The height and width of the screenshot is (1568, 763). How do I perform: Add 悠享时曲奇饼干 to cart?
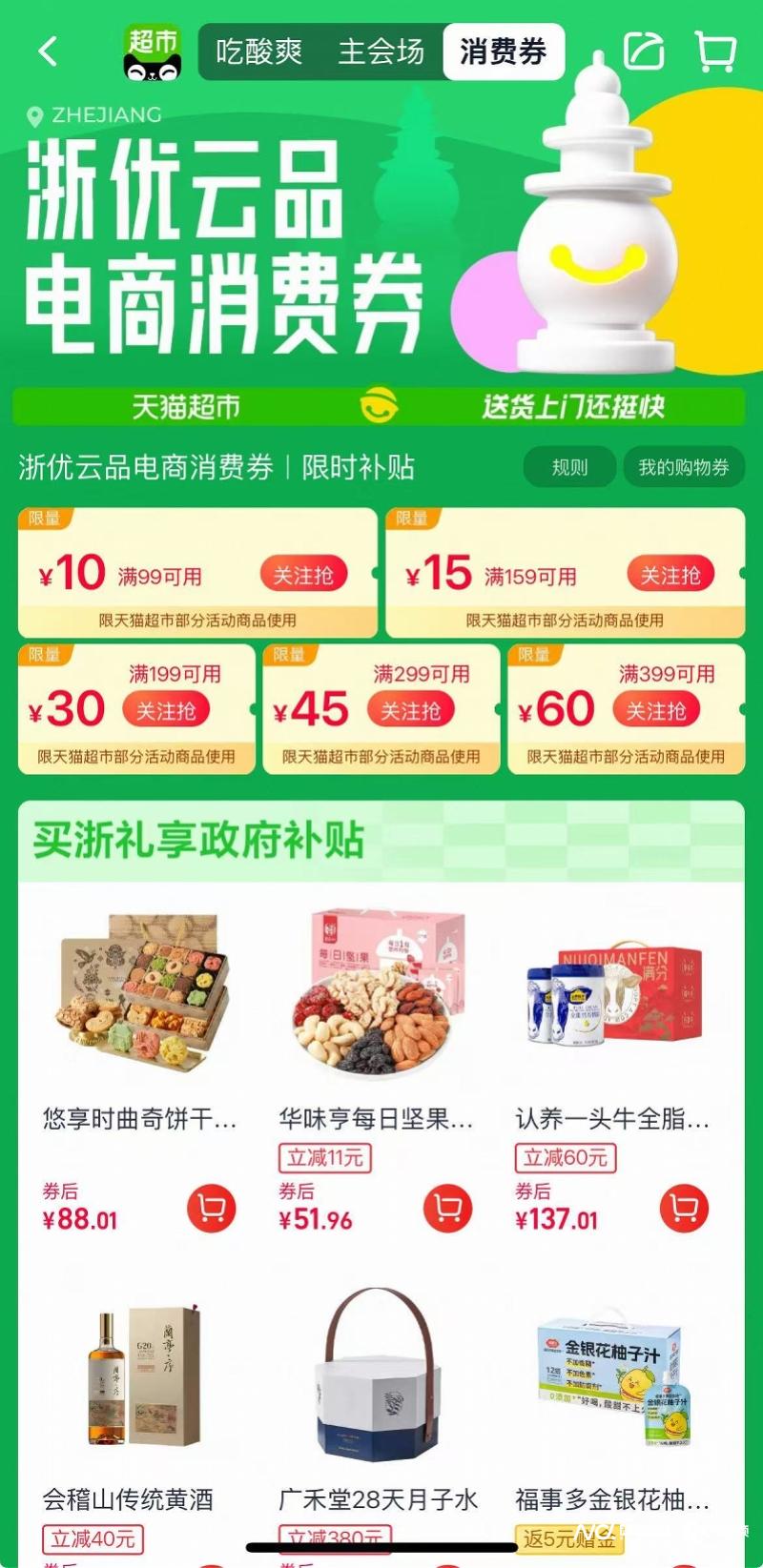(x=211, y=1209)
